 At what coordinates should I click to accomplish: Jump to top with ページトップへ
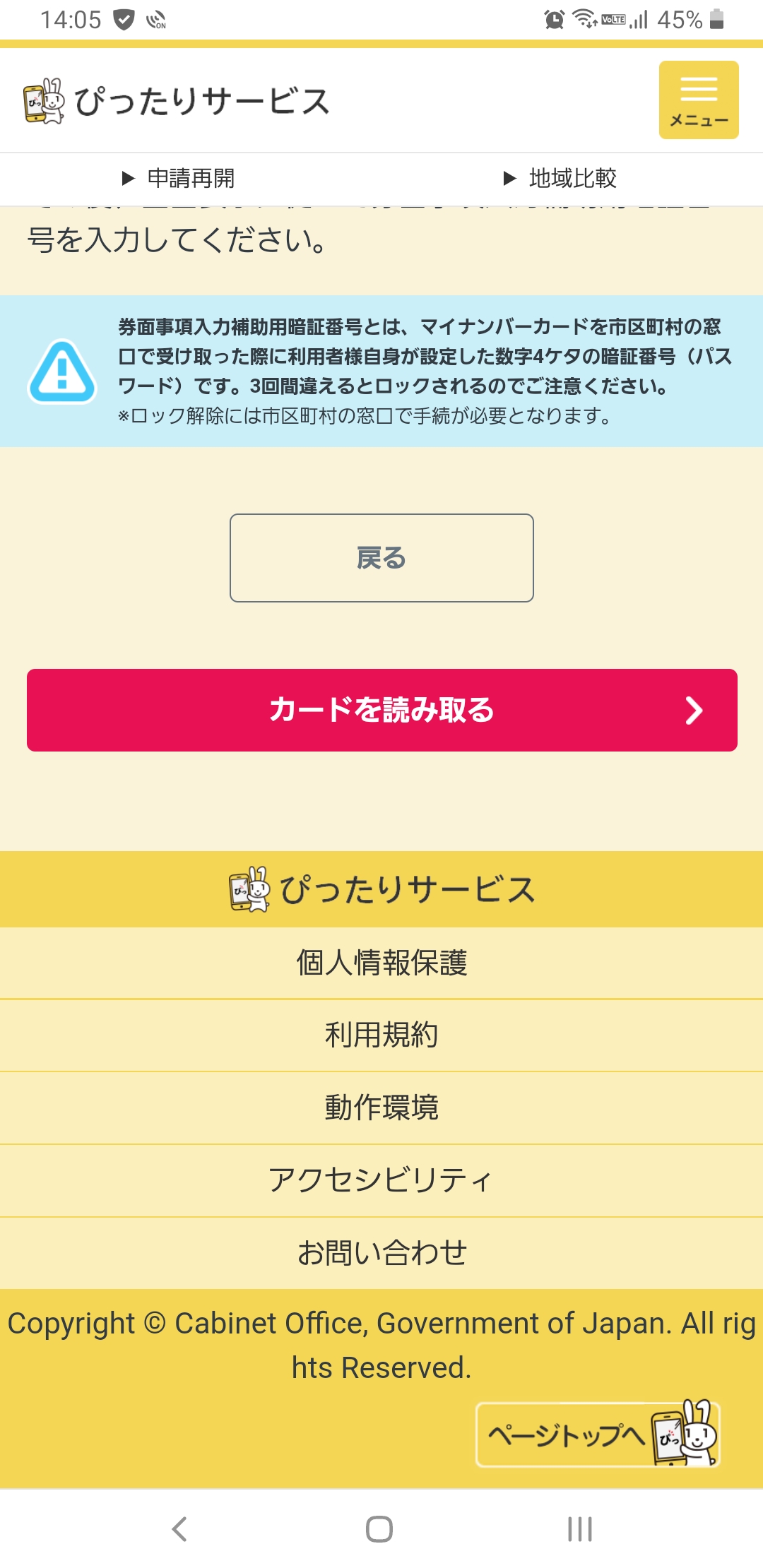coord(598,1435)
